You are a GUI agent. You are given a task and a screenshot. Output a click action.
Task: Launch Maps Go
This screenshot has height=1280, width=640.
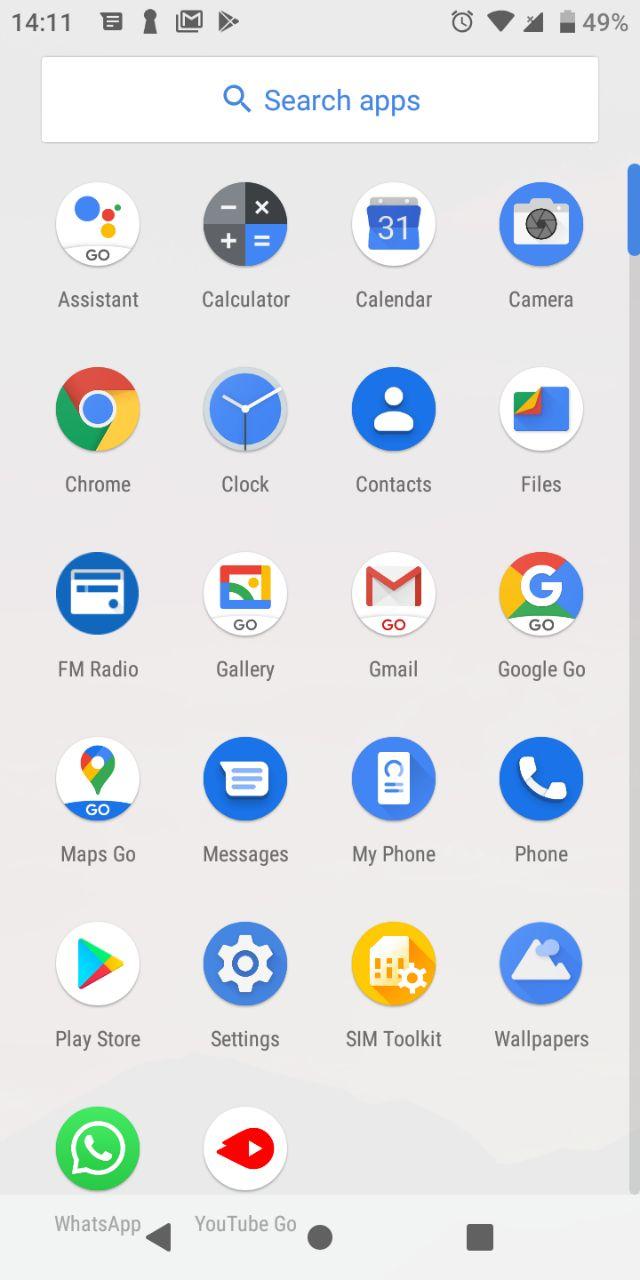pos(98,779)
